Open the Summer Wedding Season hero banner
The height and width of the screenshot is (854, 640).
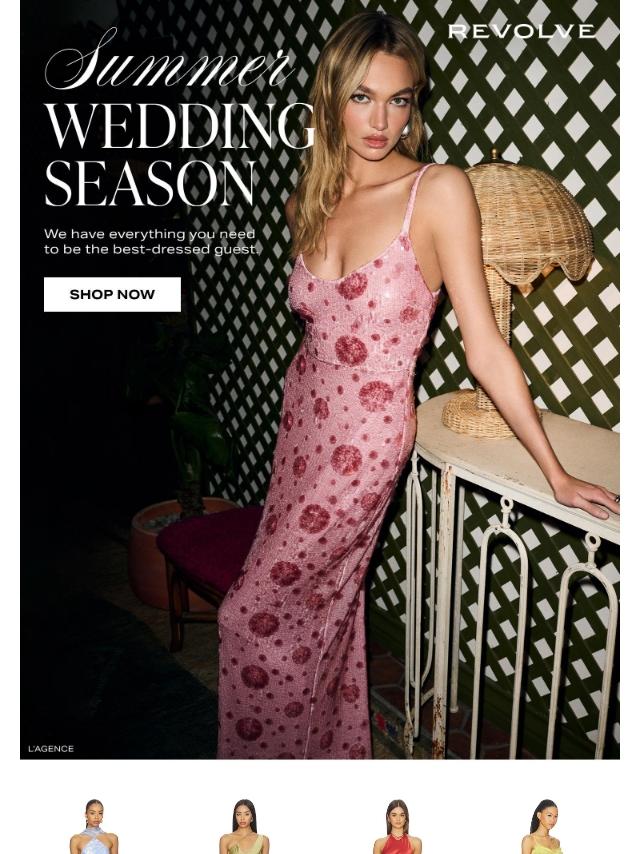320,380
